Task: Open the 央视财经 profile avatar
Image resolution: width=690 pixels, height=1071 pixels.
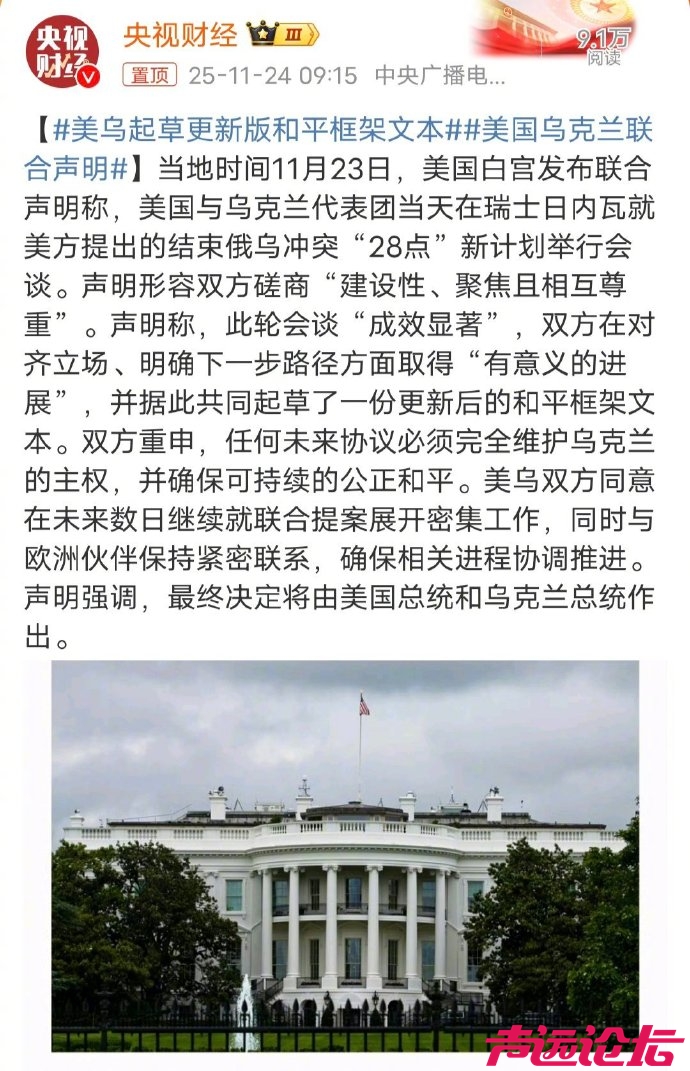Action: [x=62, y=51]
